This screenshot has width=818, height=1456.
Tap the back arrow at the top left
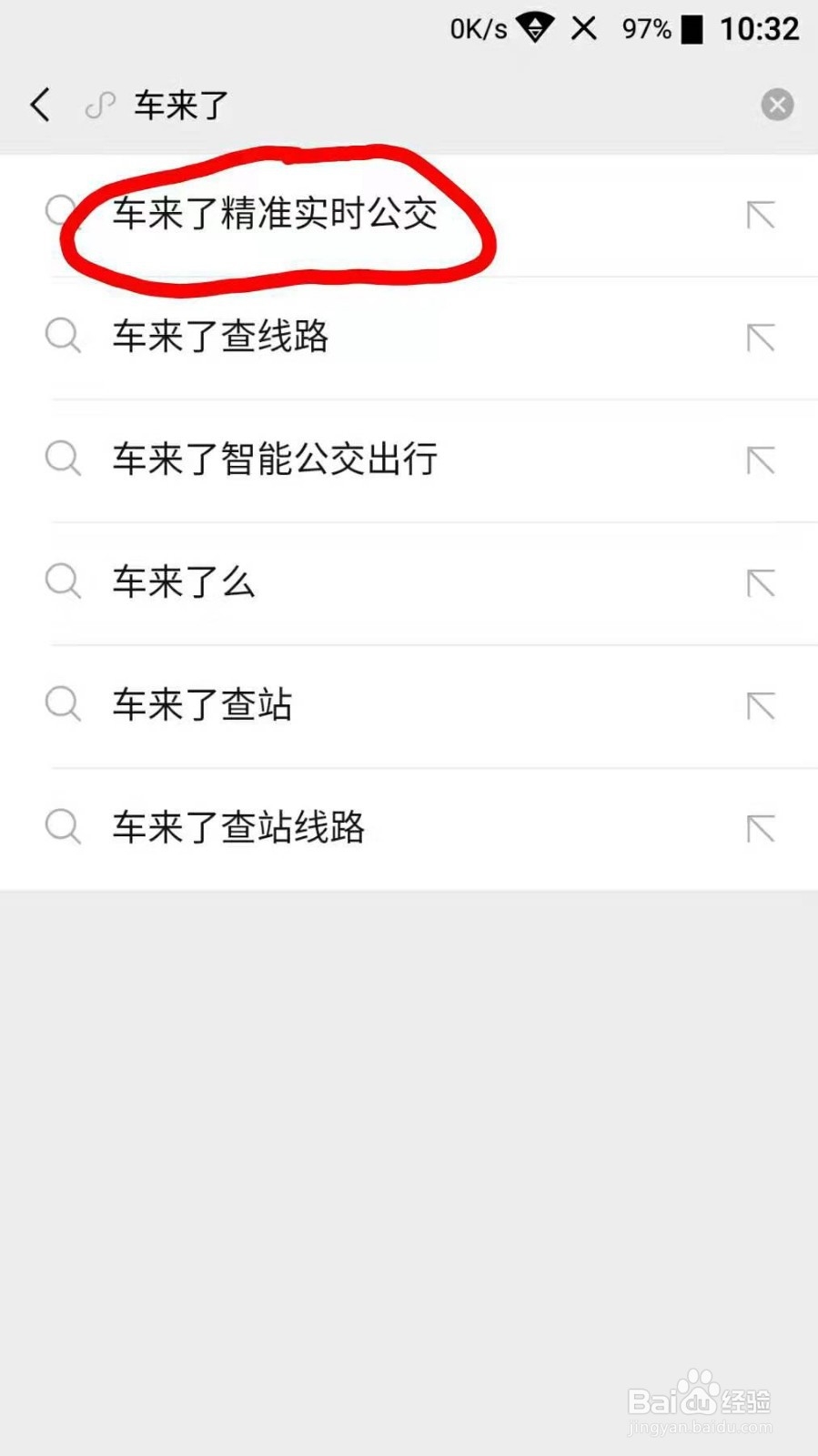point(39,105)
